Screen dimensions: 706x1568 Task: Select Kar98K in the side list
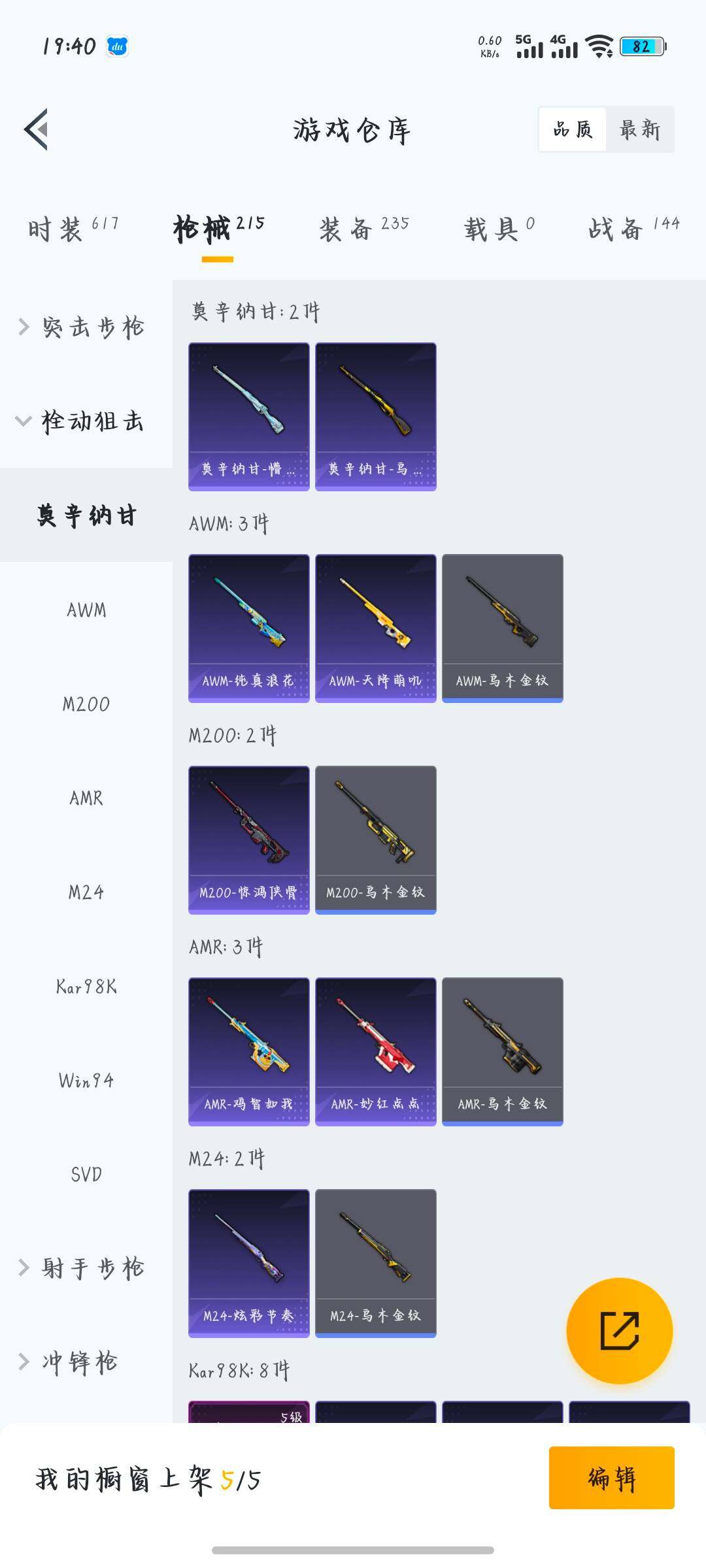pyautogui.click(x=86, y=987)
